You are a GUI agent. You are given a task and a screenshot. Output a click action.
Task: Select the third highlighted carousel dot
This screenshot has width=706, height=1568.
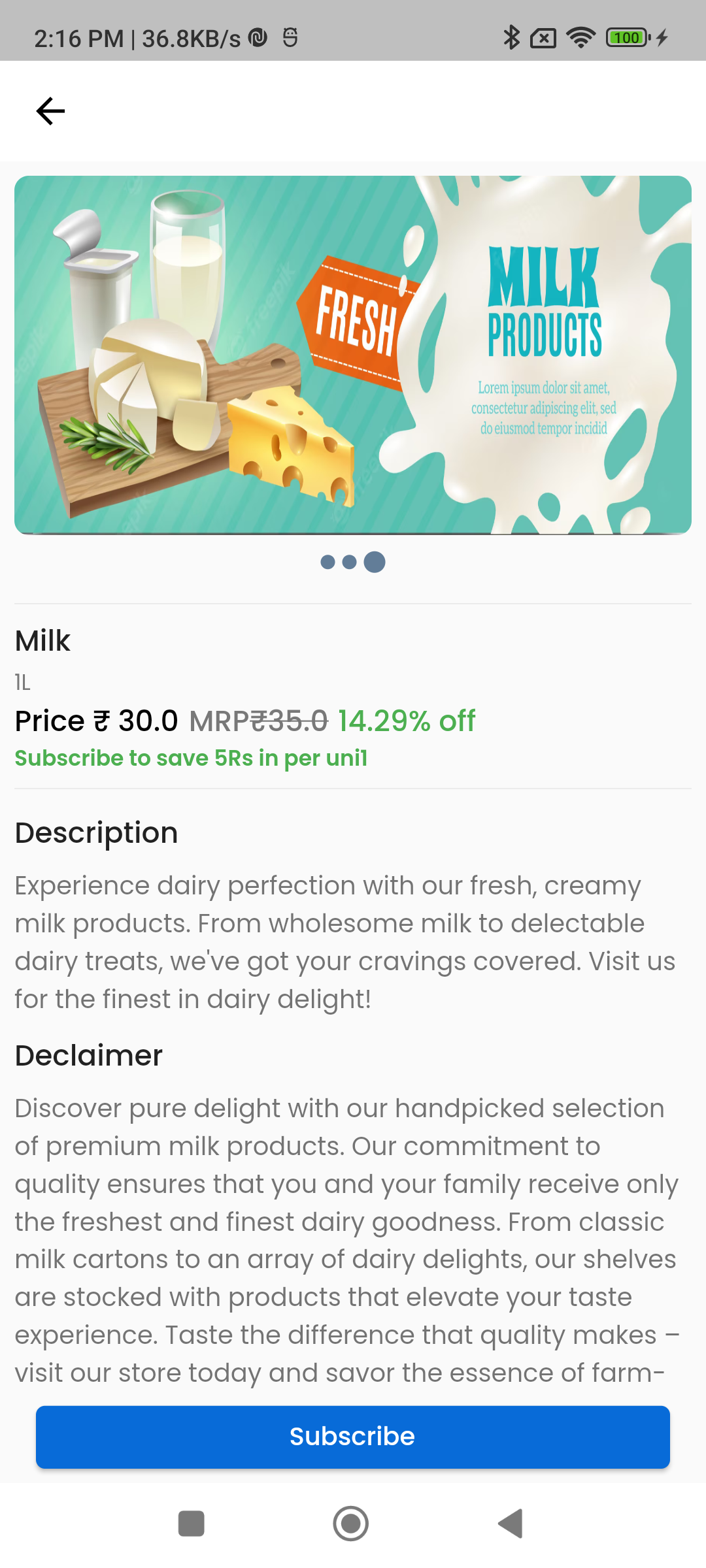tap(374, 561)
